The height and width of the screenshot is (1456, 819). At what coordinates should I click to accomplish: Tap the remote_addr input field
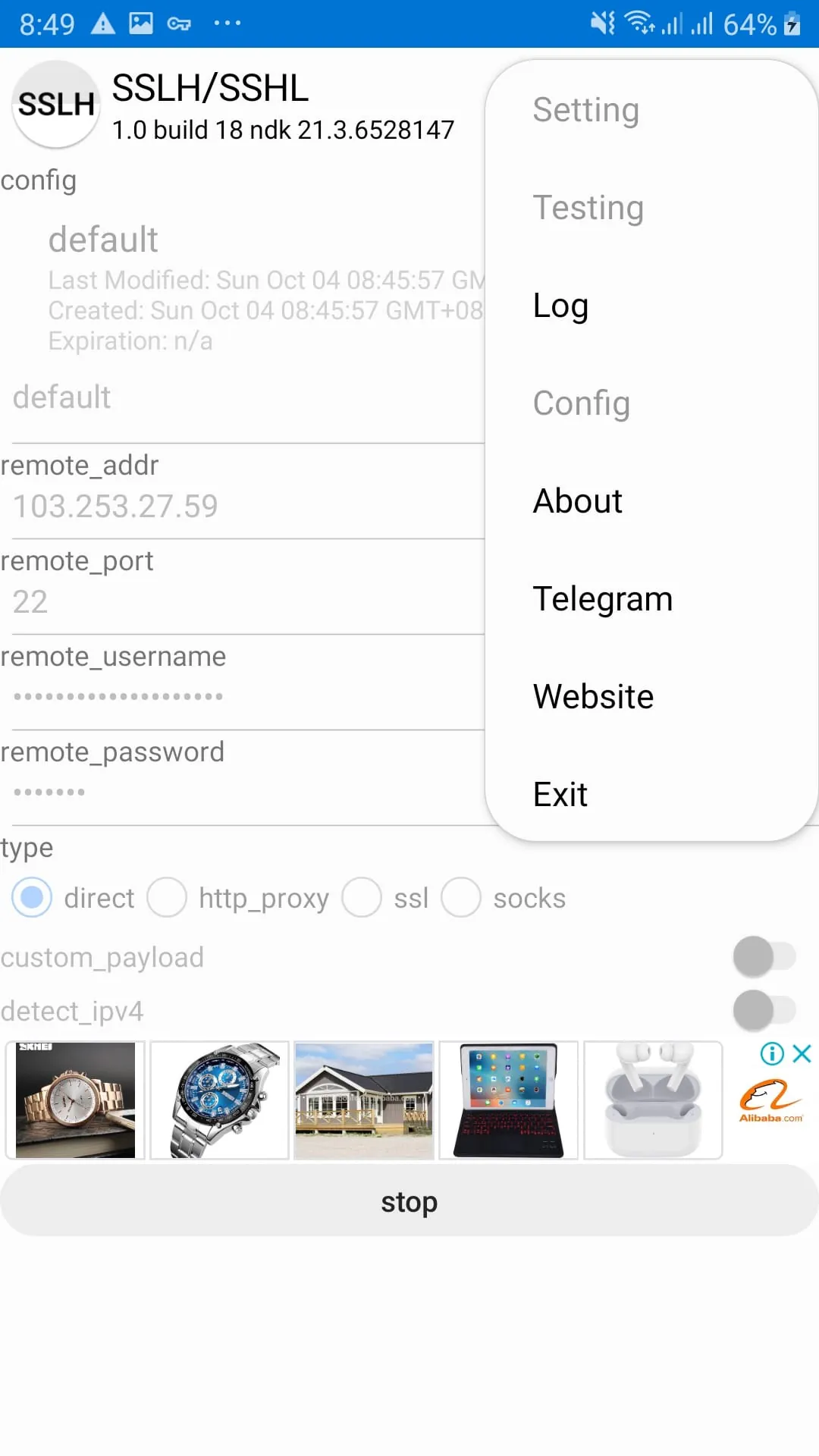tap(243, 507)
